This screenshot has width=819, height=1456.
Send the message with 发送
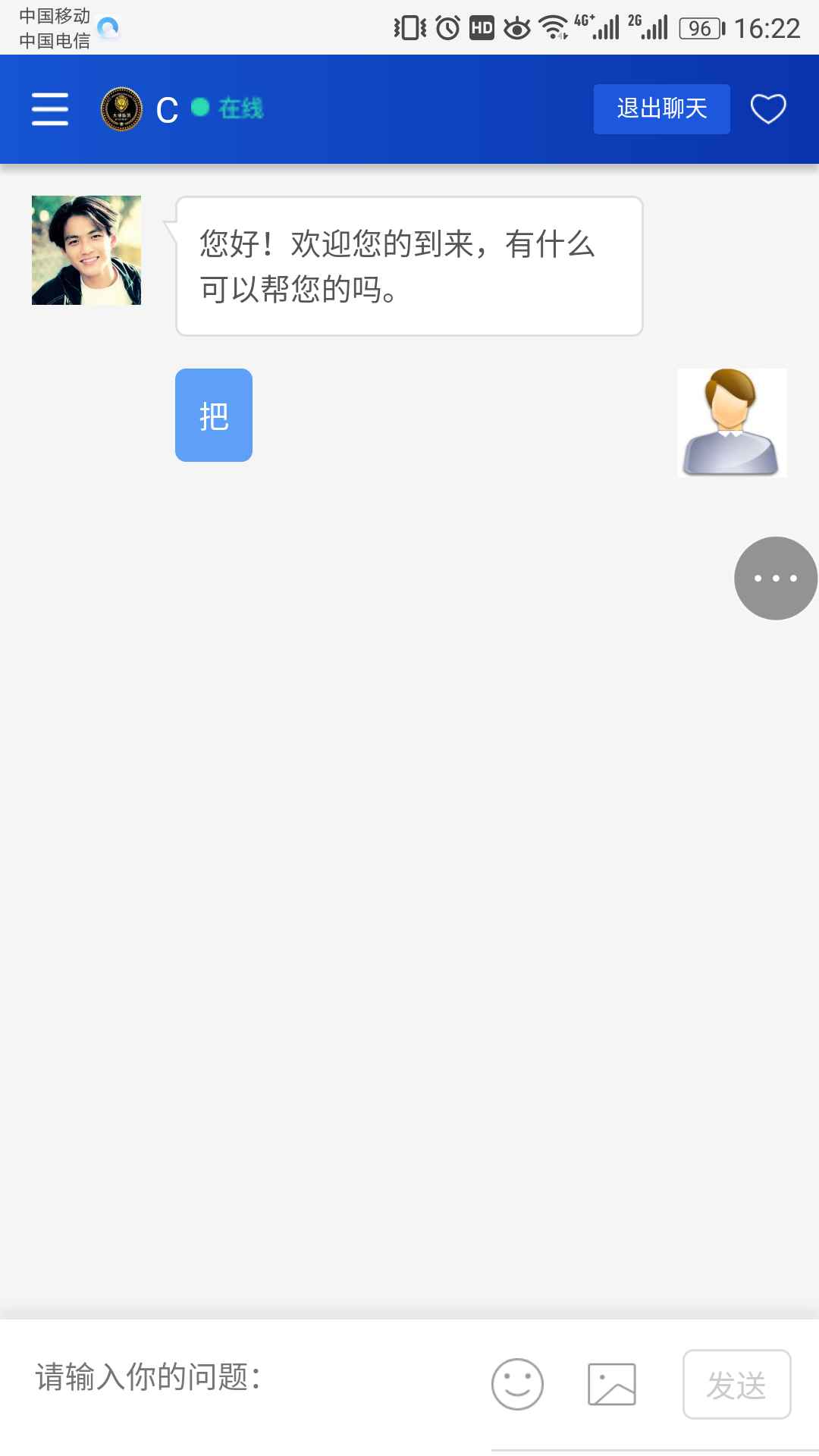(x=736, y=1384)
